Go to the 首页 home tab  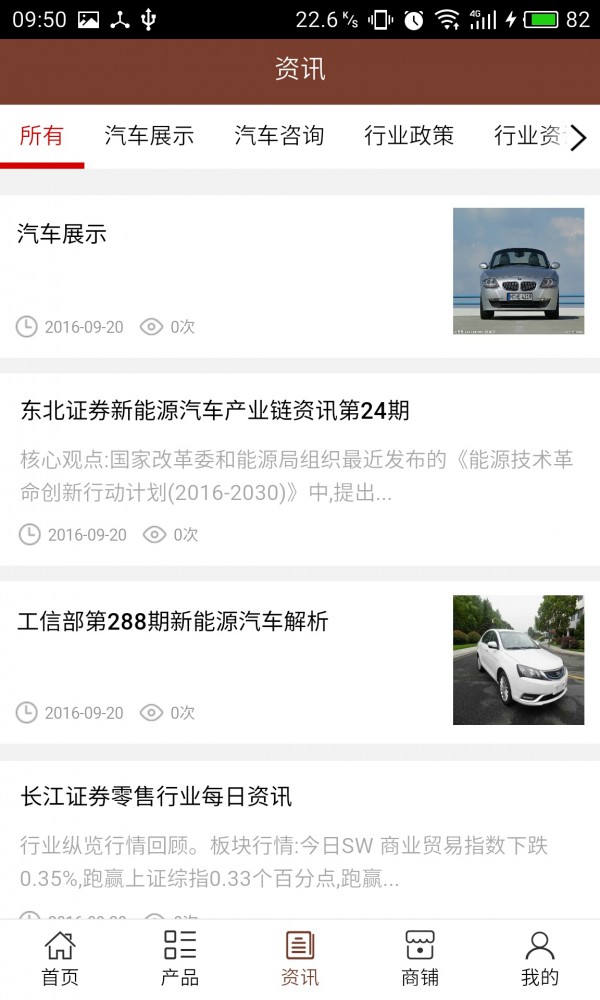(60, 959)
